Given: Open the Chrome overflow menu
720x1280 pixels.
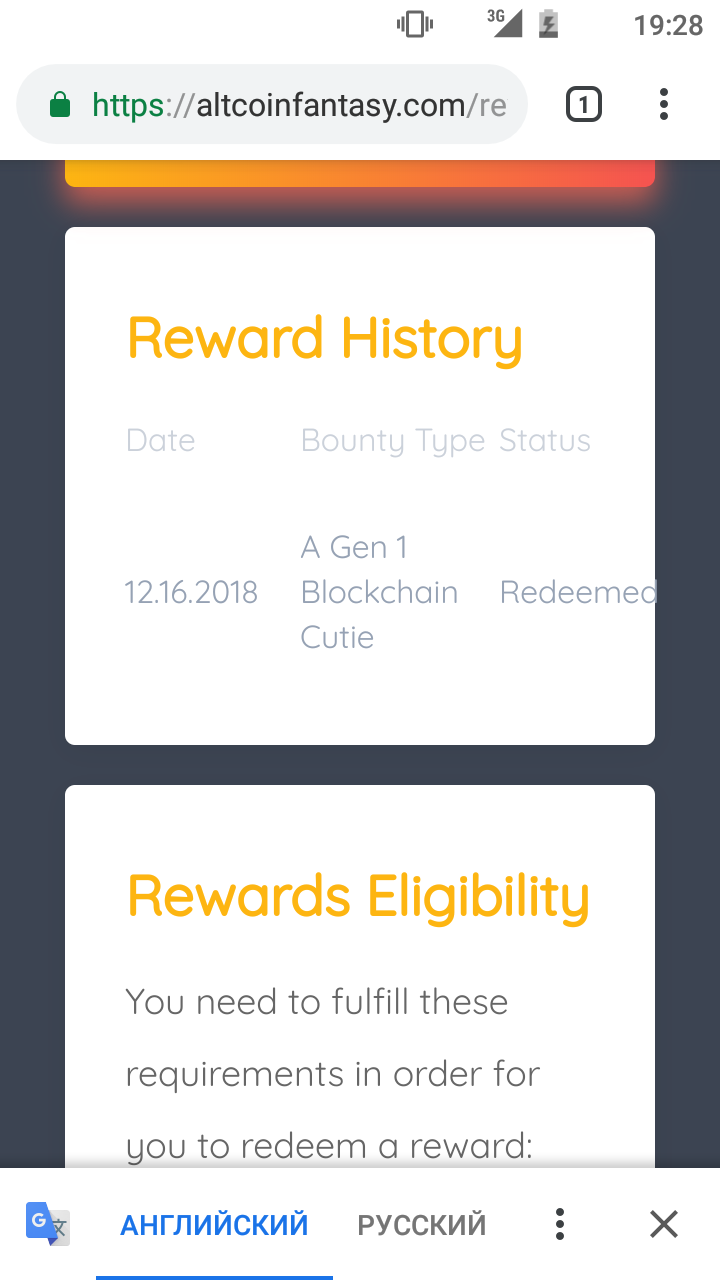Looking at the screenshot, I should click(x=664, y=104).
